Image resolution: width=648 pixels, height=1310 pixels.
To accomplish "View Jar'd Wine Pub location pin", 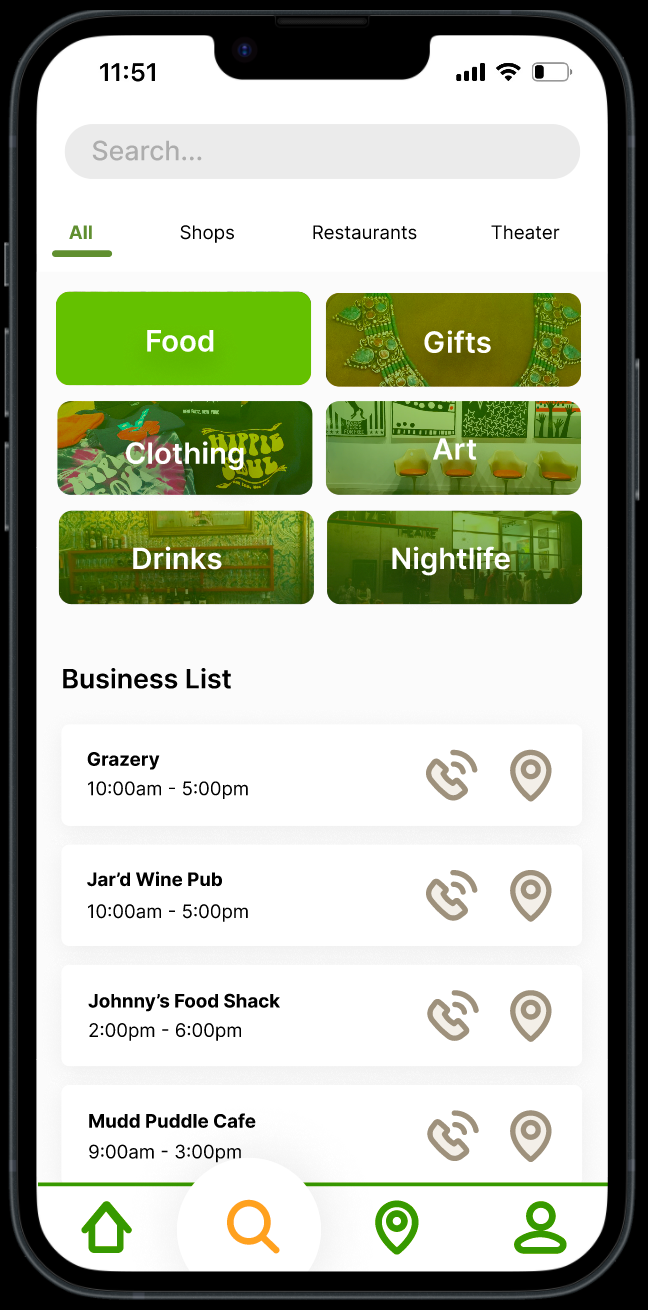I will (531, 896).
